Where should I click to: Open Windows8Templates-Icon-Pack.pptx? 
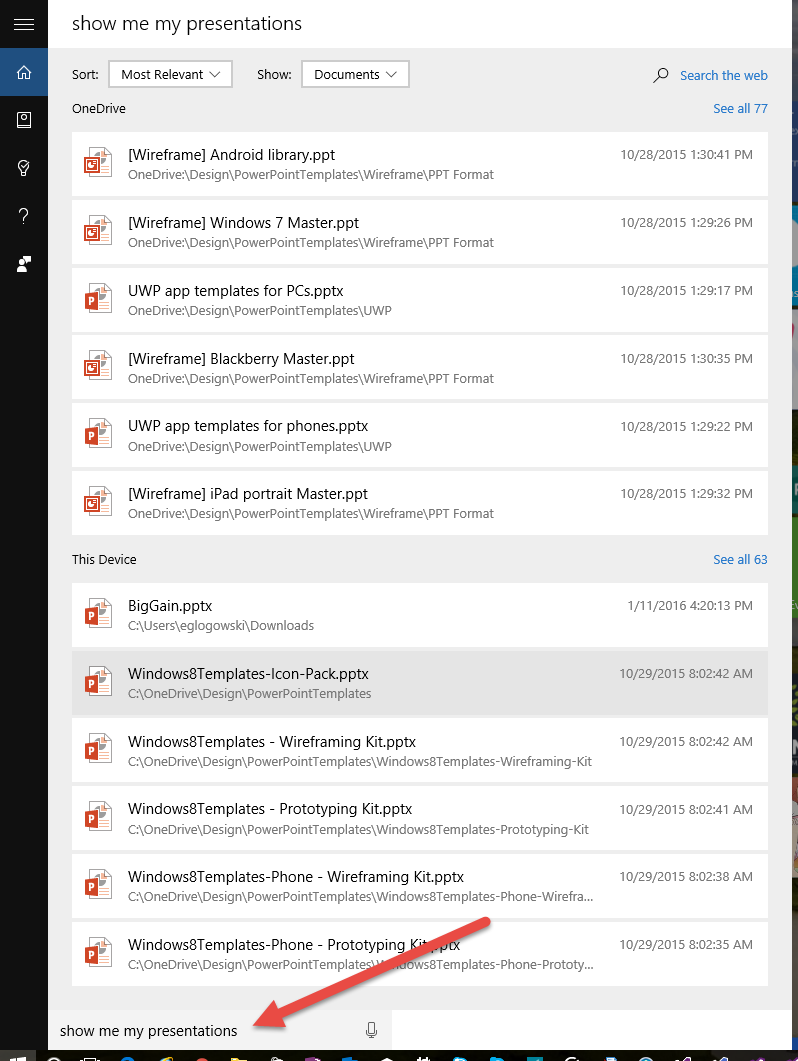tap(248, 674)
